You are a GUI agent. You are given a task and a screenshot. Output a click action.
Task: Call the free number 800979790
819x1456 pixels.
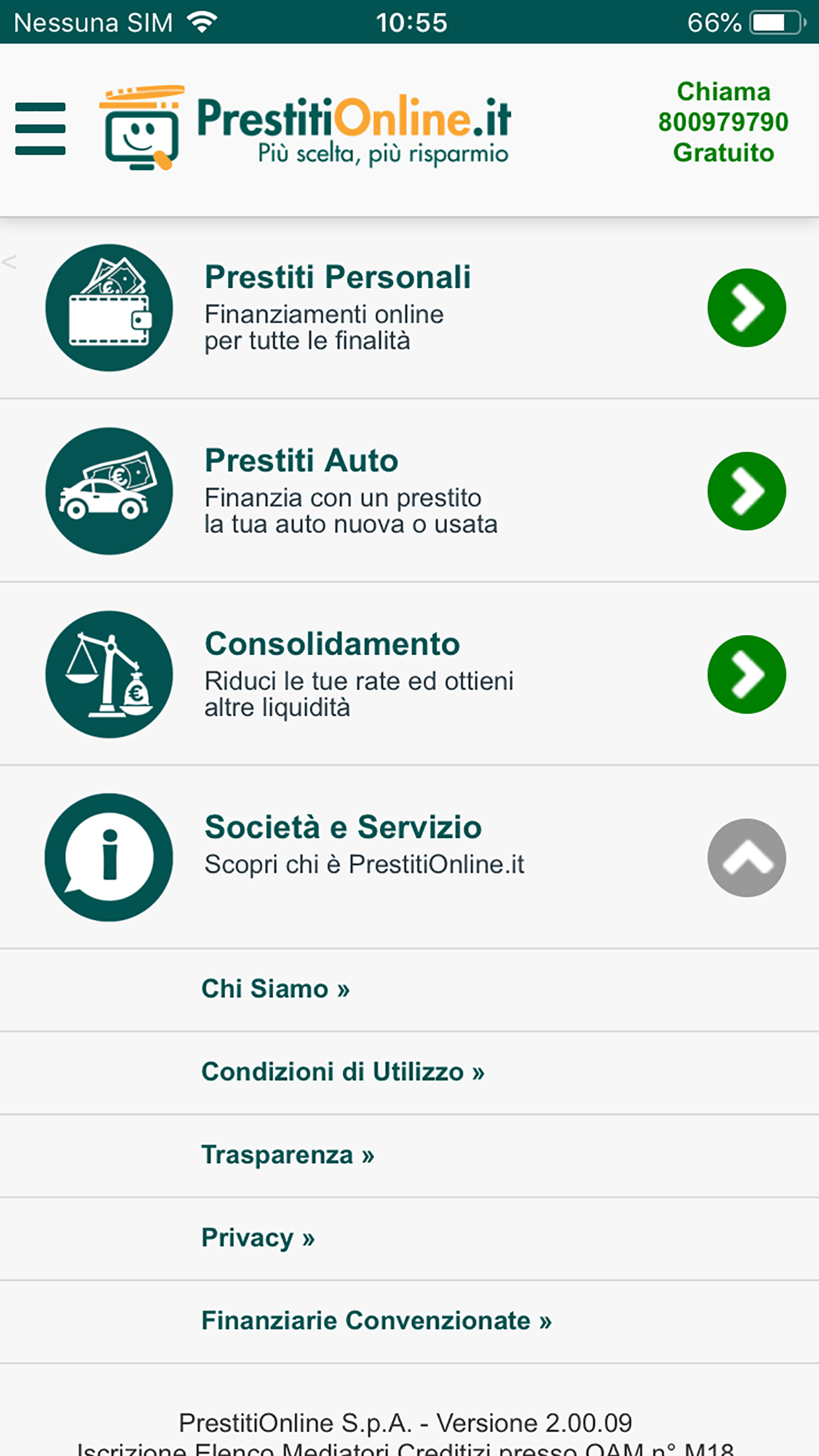(723, 122)
